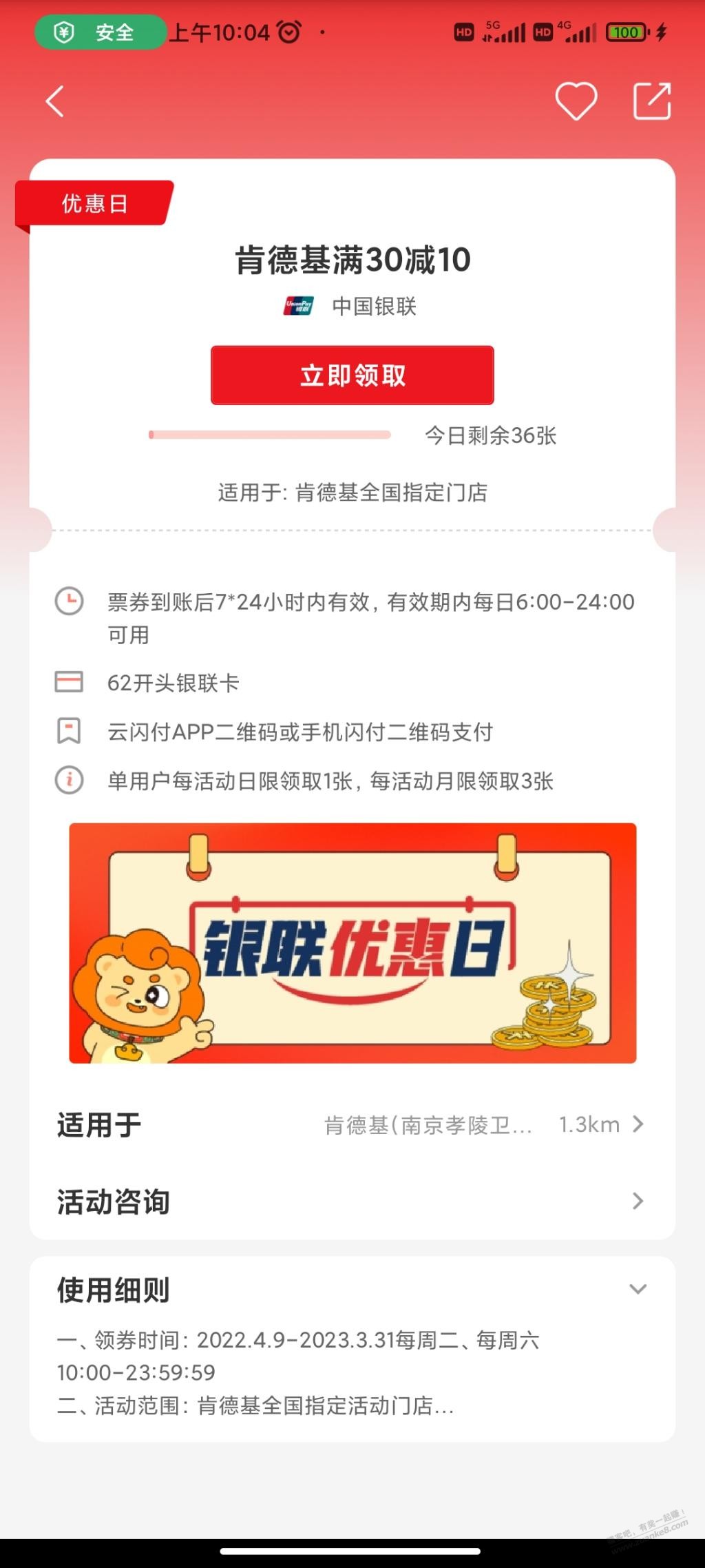Viewport: 705px width, 1568px height.
Task: Open the 银联优惠日 banner
Action: [x=352, y=942]
